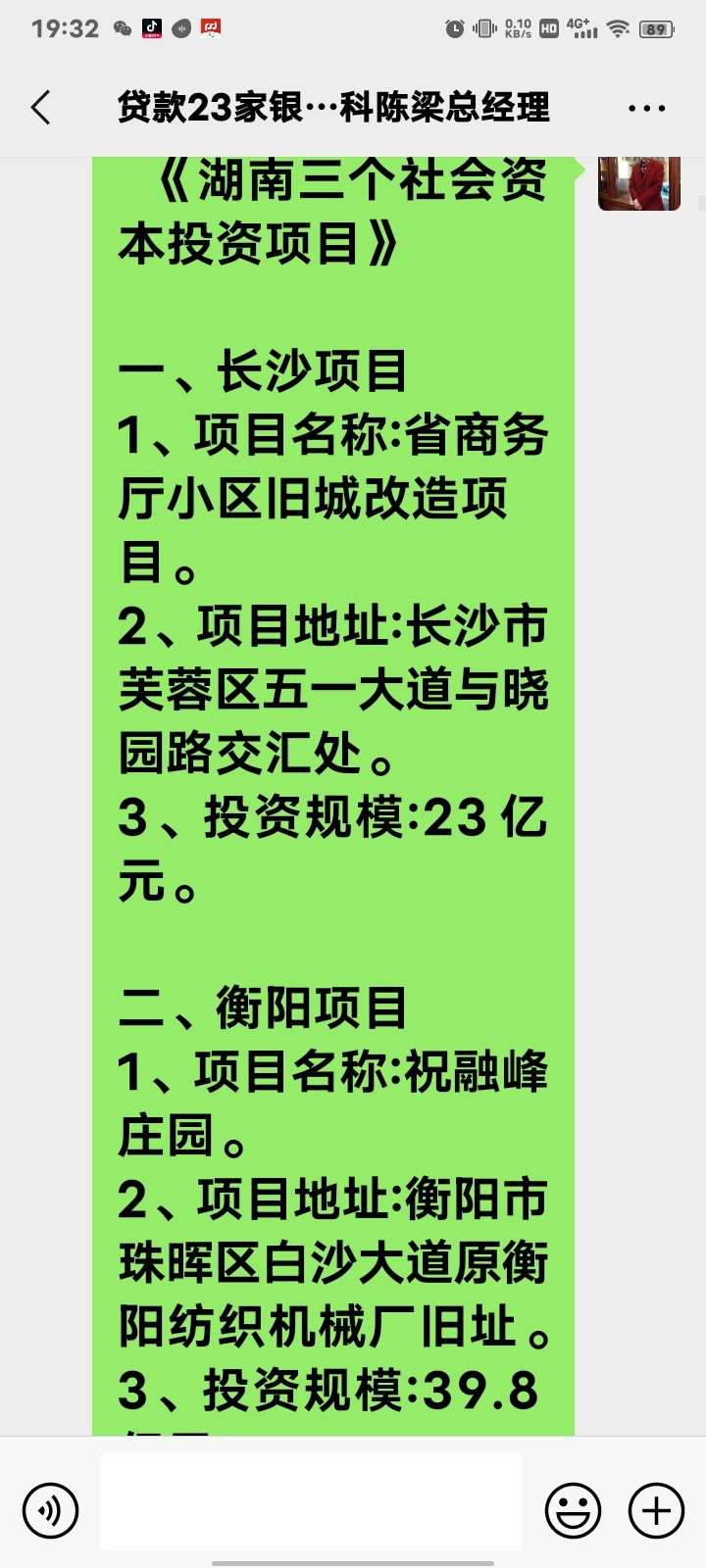Tap the sender's avatar
The height and width of the screenshot is (1568, 706).
tap(639, 183)
